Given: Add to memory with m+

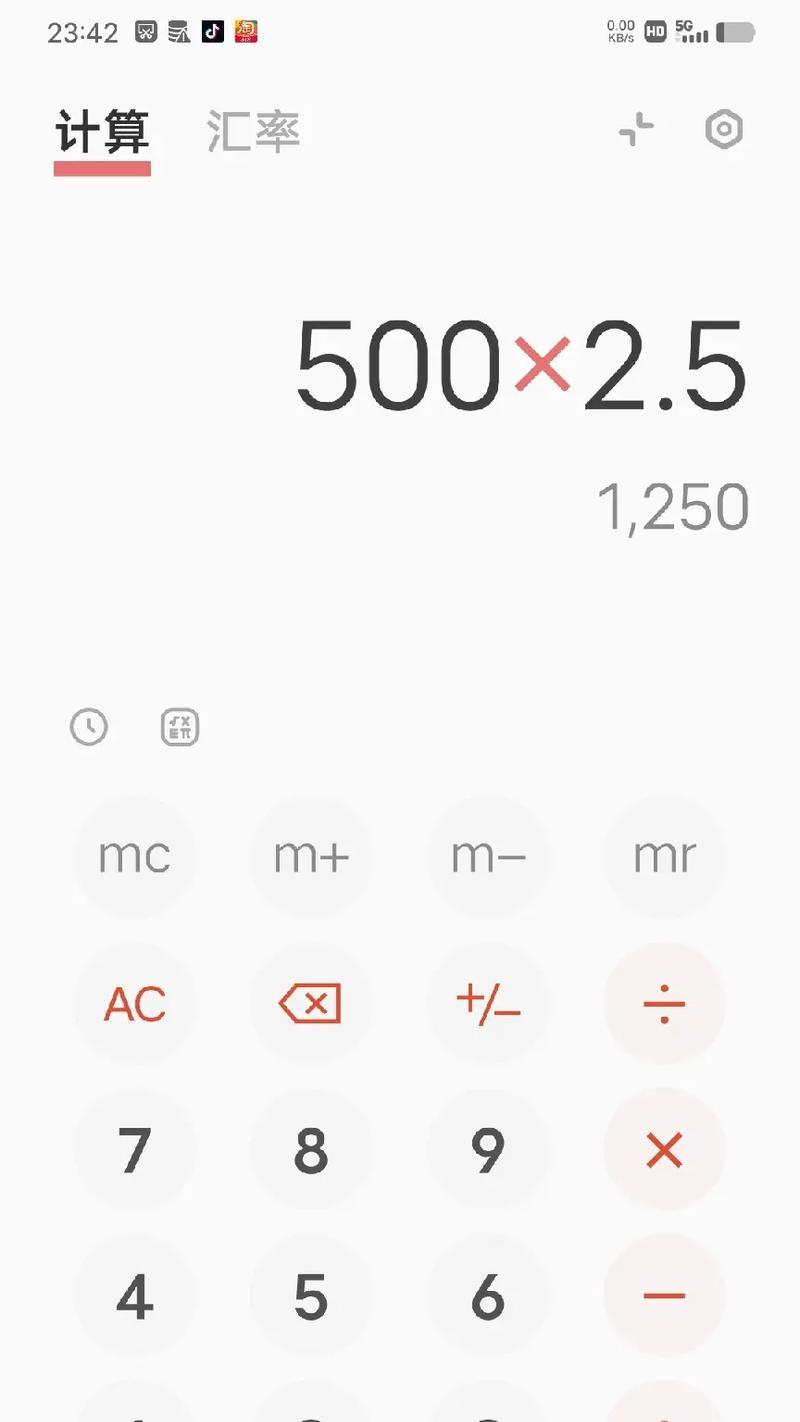Looking at the screenshot, I should [311, 856].
